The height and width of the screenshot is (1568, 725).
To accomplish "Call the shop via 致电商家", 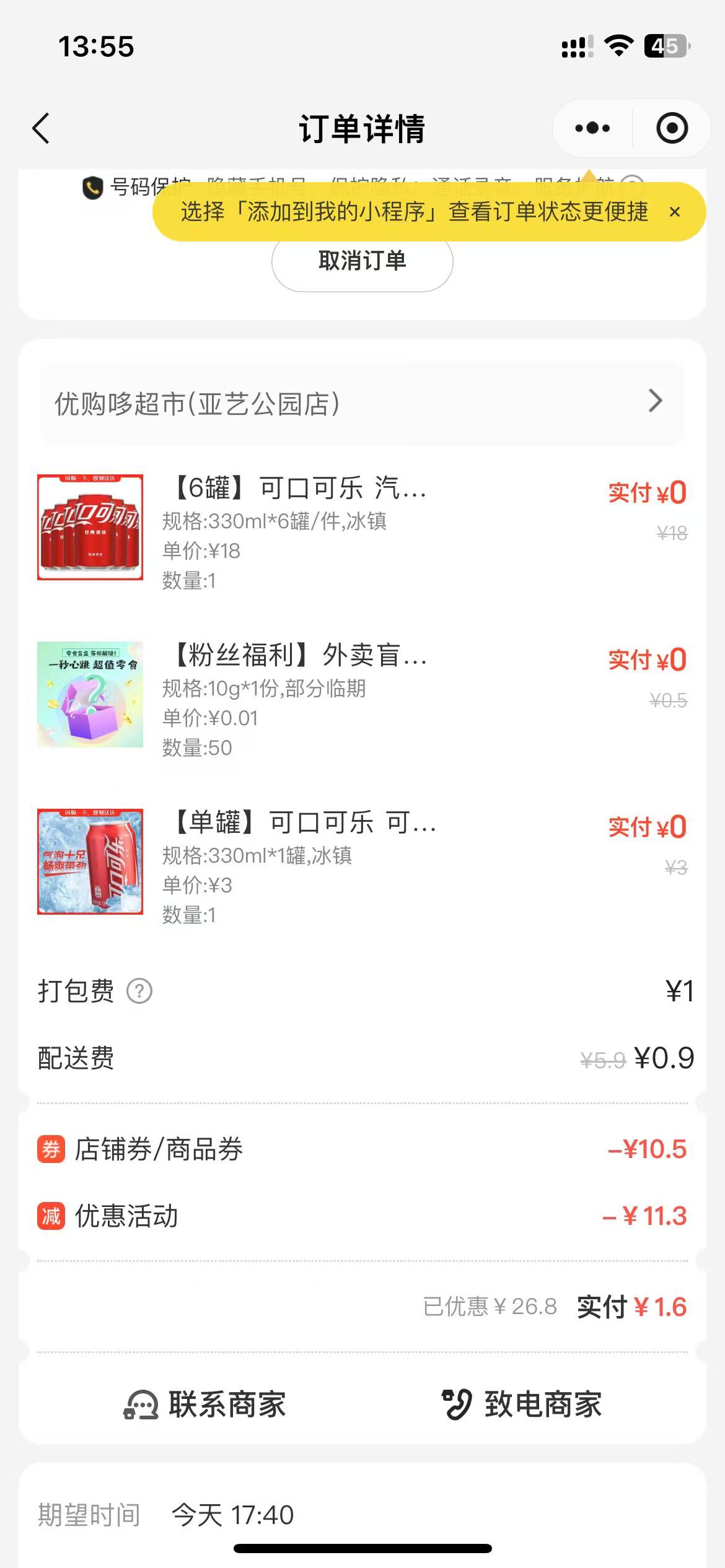I will click(x=522, y=1405).
